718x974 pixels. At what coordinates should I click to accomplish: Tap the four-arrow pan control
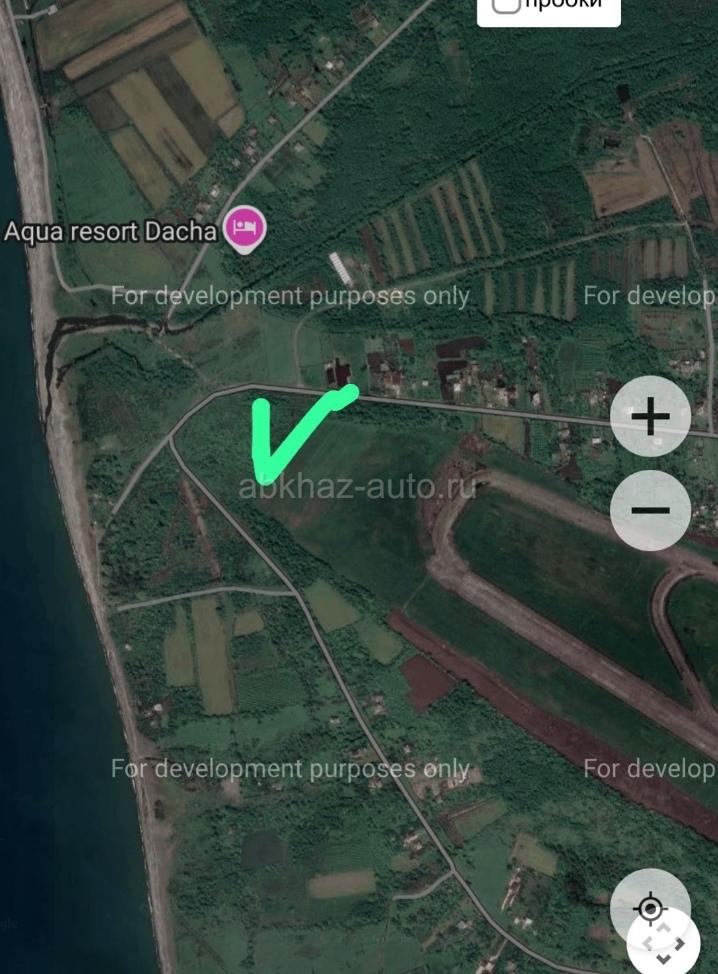[x=664, y=945]
